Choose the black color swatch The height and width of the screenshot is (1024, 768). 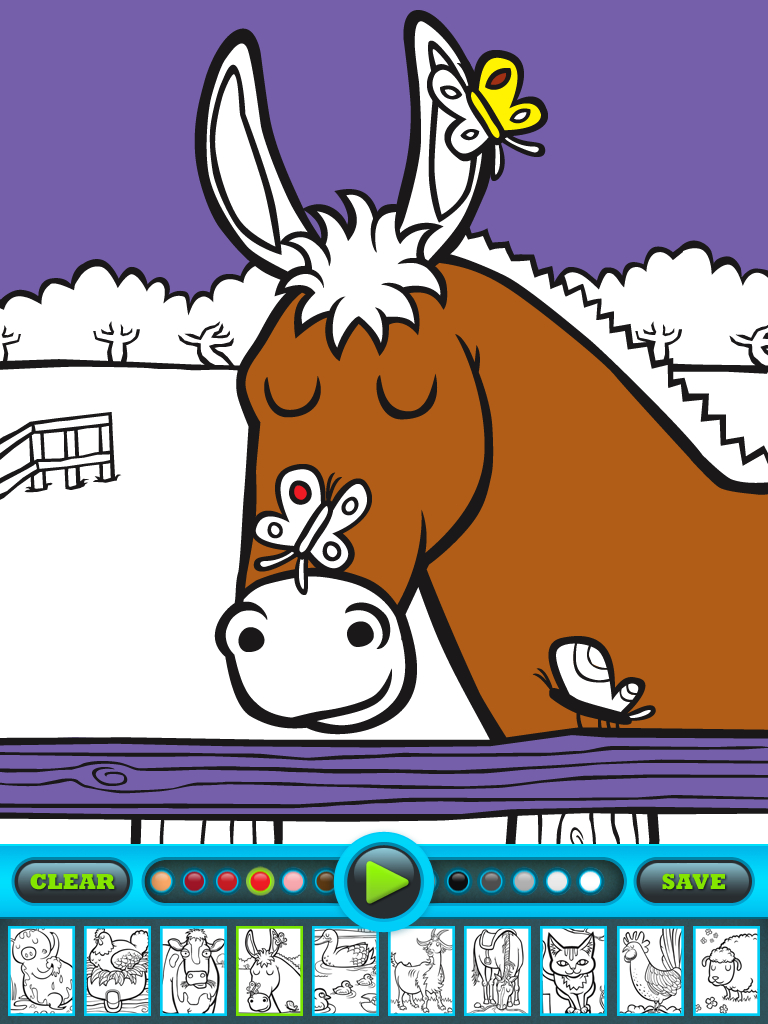point(458,882)
